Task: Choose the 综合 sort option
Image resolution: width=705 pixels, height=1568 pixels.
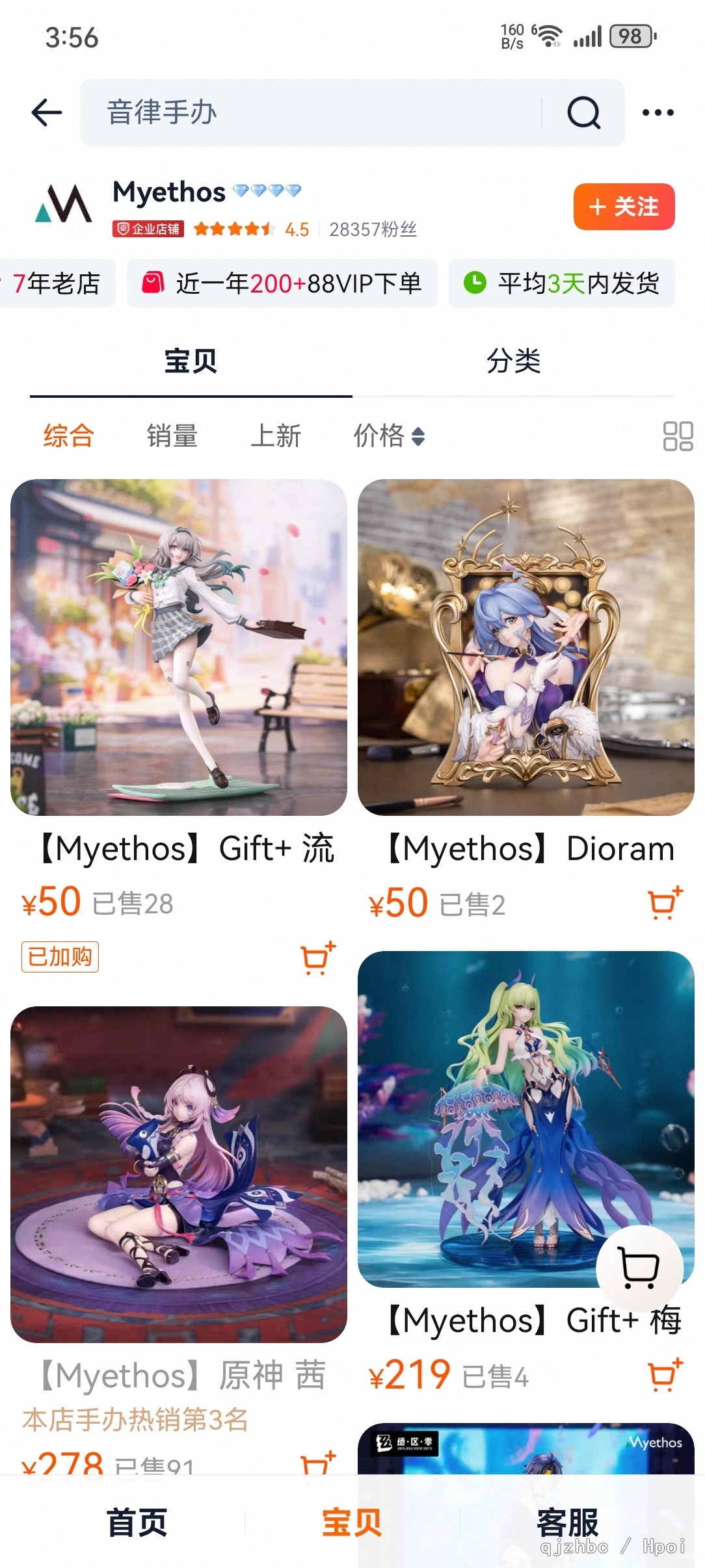Action: coord(69,436)
